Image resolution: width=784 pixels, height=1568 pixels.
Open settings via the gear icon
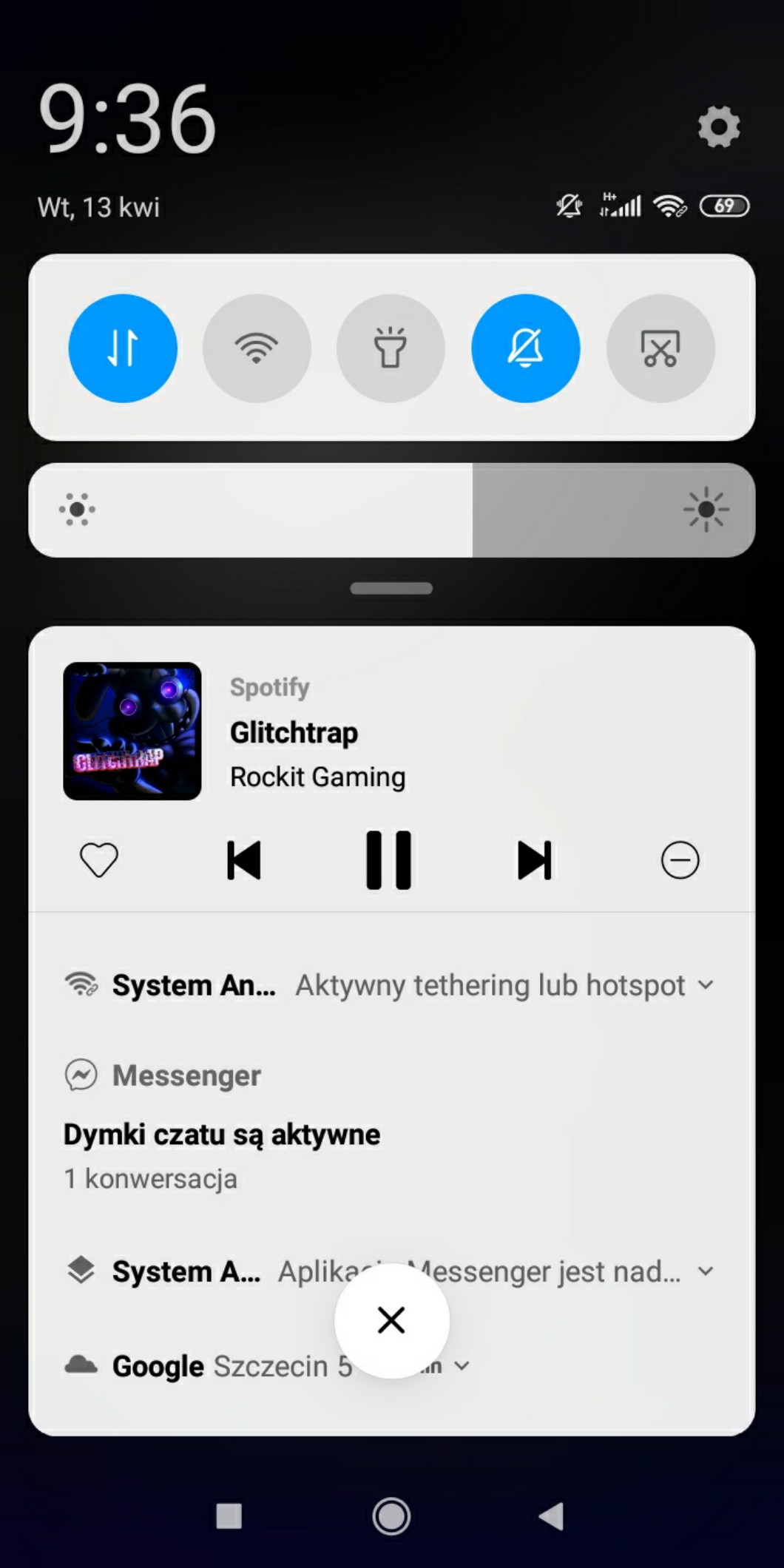pos(718,126)
